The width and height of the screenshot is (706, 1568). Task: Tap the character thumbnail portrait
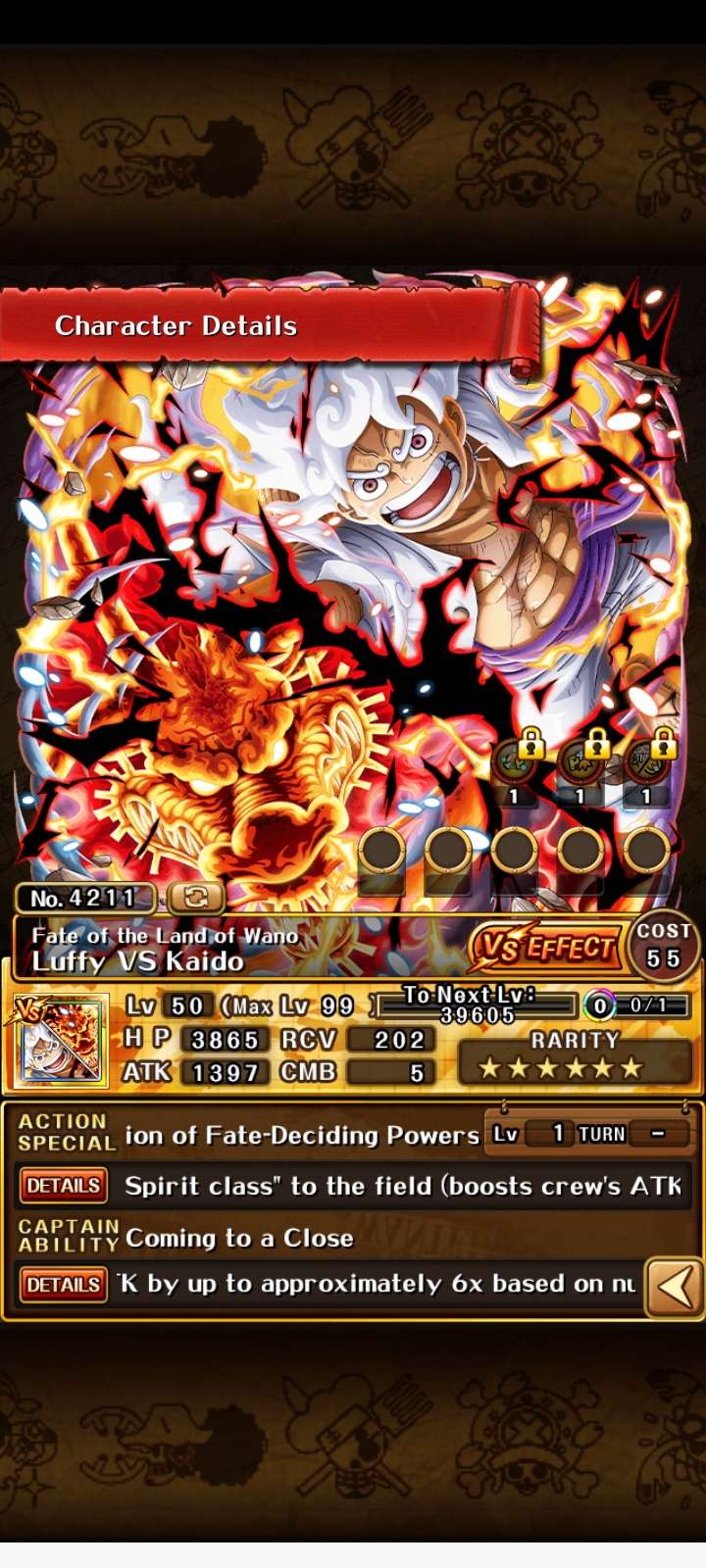[61, 1041]
